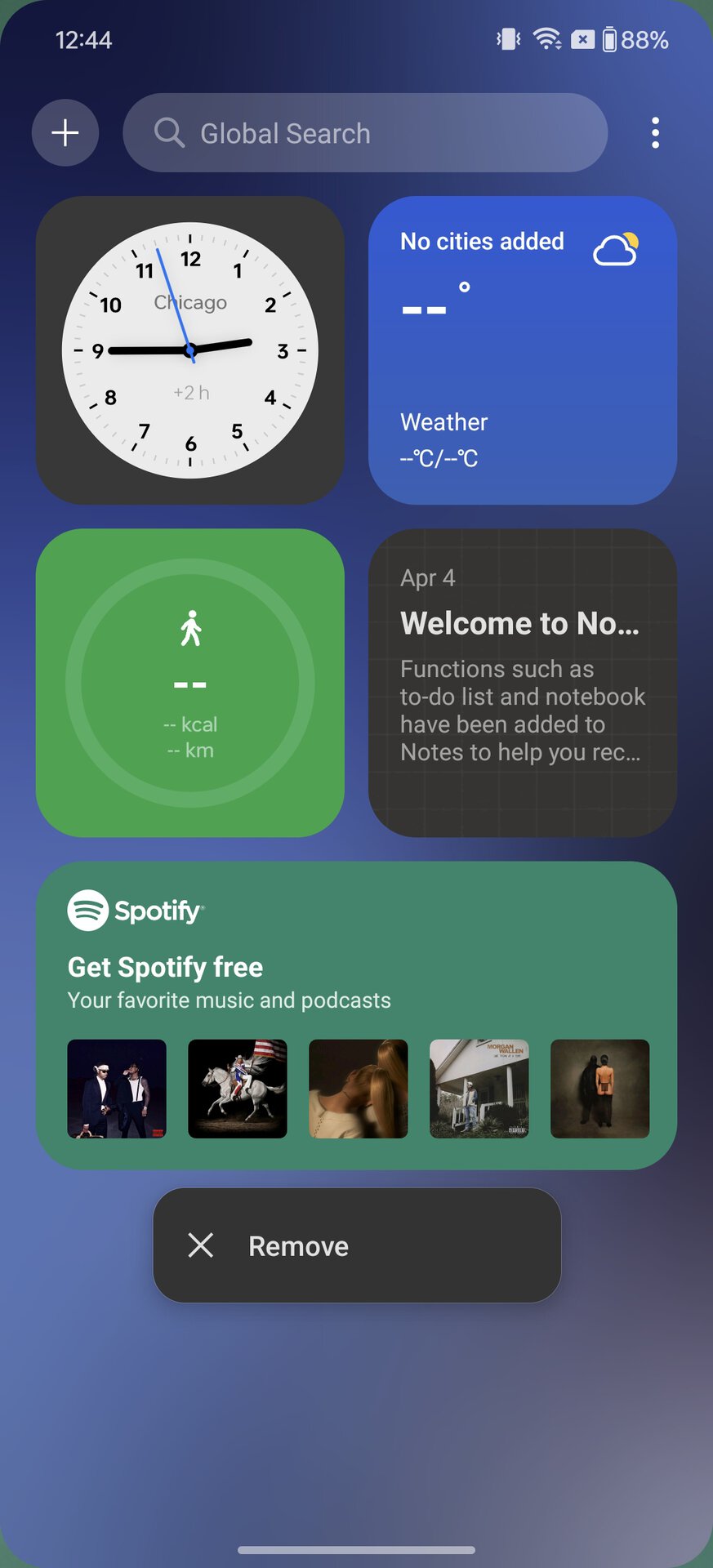The width and height of the screenshot is (713, 1568).
Task: Open the Welcome to Notes card
Action: pos(523,683)
